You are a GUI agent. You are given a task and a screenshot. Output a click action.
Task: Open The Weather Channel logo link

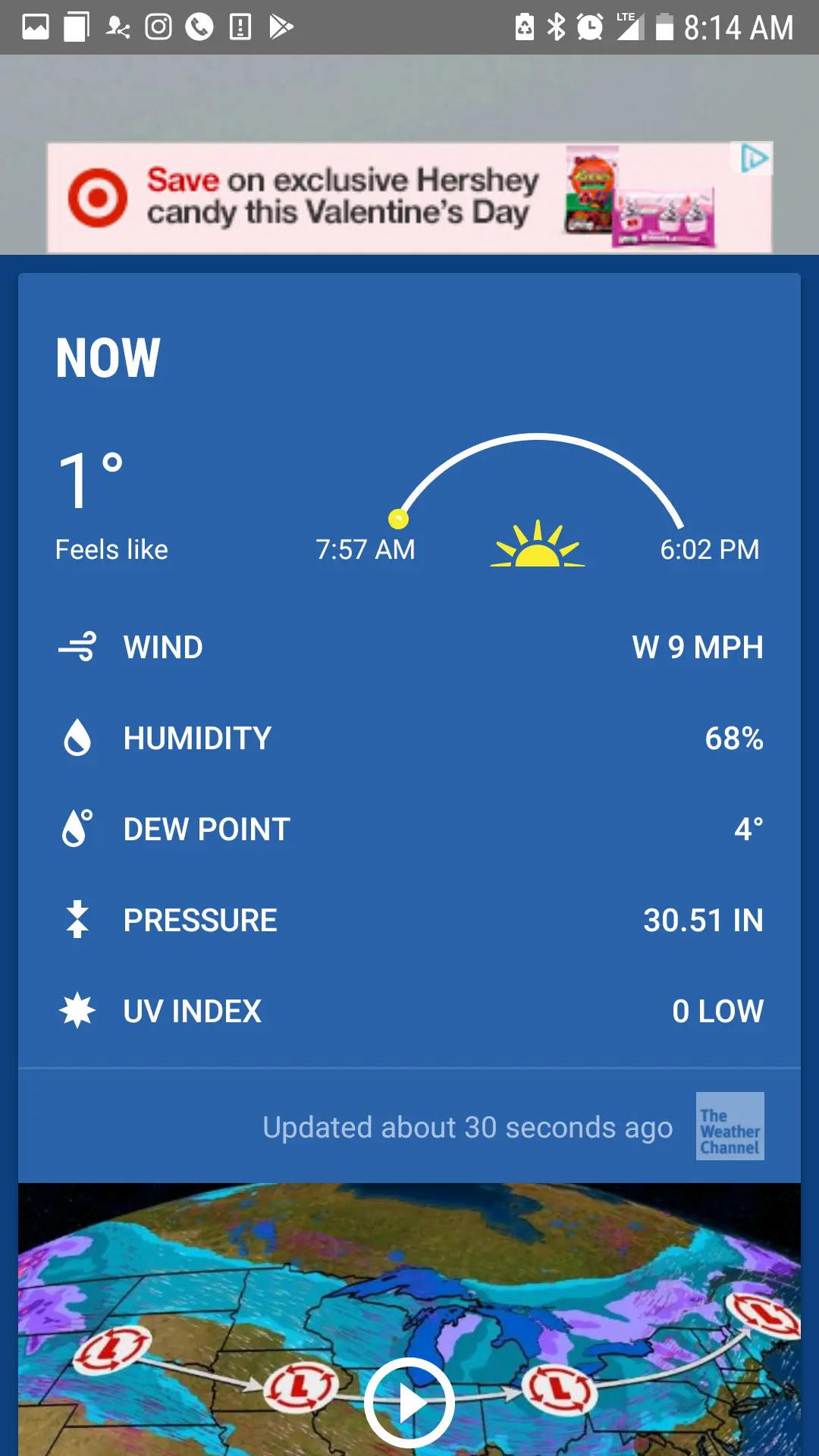[x=730, y=1126]
